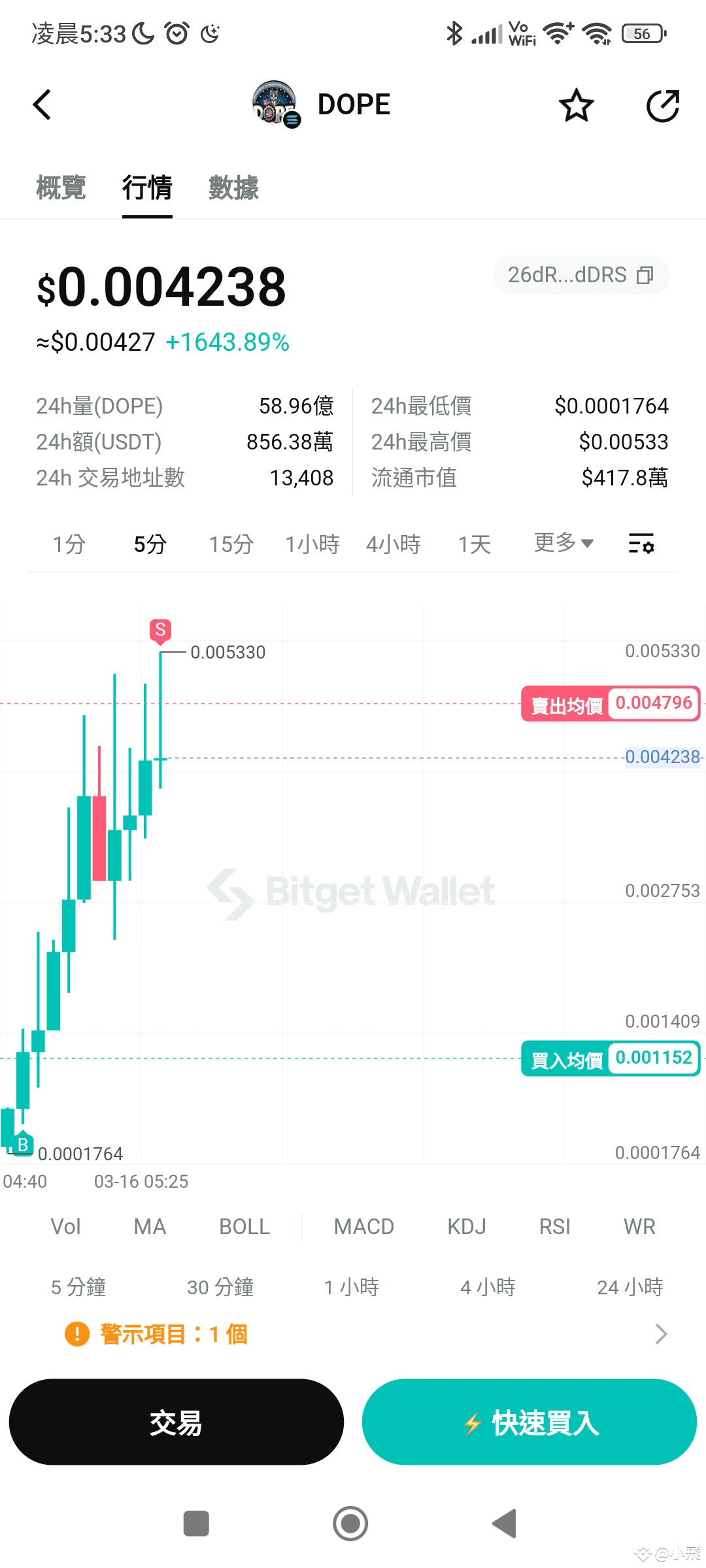Enable the RSI indicator
The width and height of the screenshot is (706, 1568).
click(555, 1226)
